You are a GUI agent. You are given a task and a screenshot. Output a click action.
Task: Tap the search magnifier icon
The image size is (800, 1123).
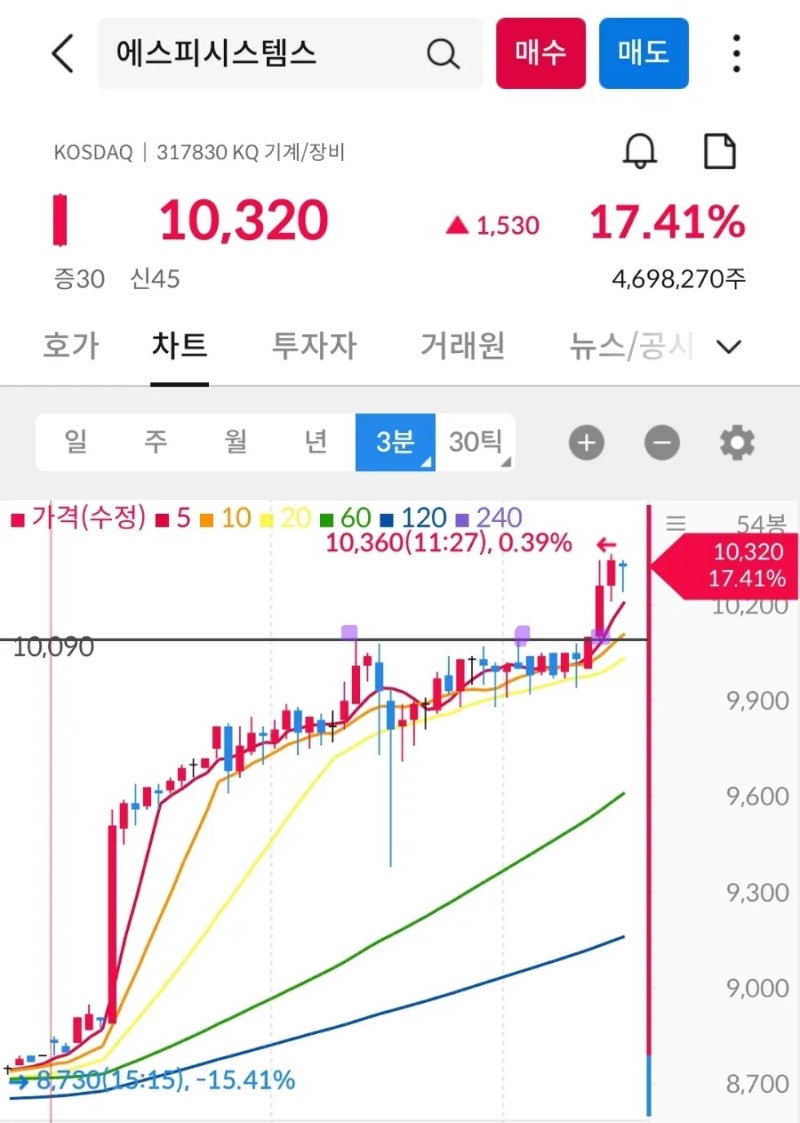click(442, 53)
